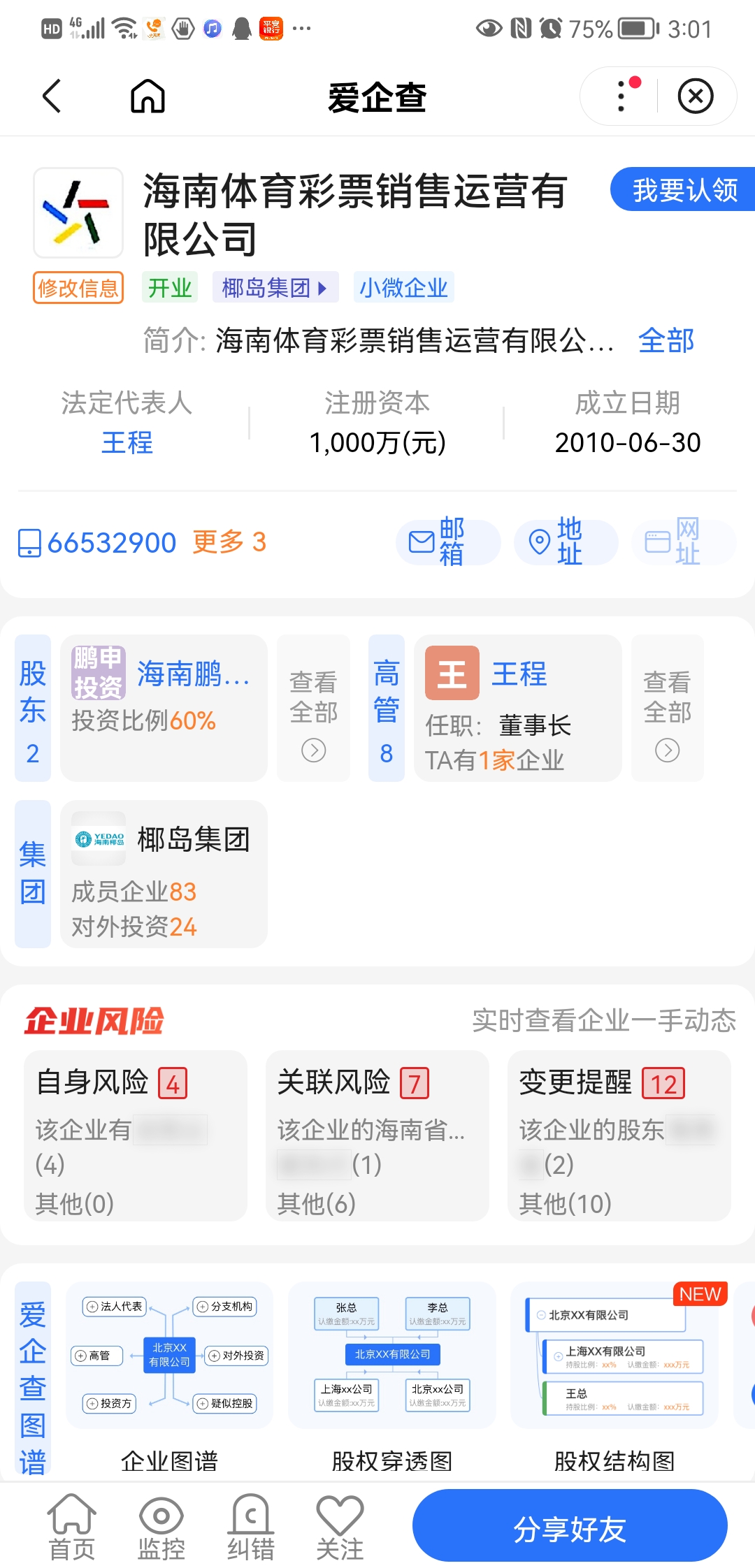Show more phone numbers via 更多 3
This screenshot has height=1568, width=755.
(229, 542)
